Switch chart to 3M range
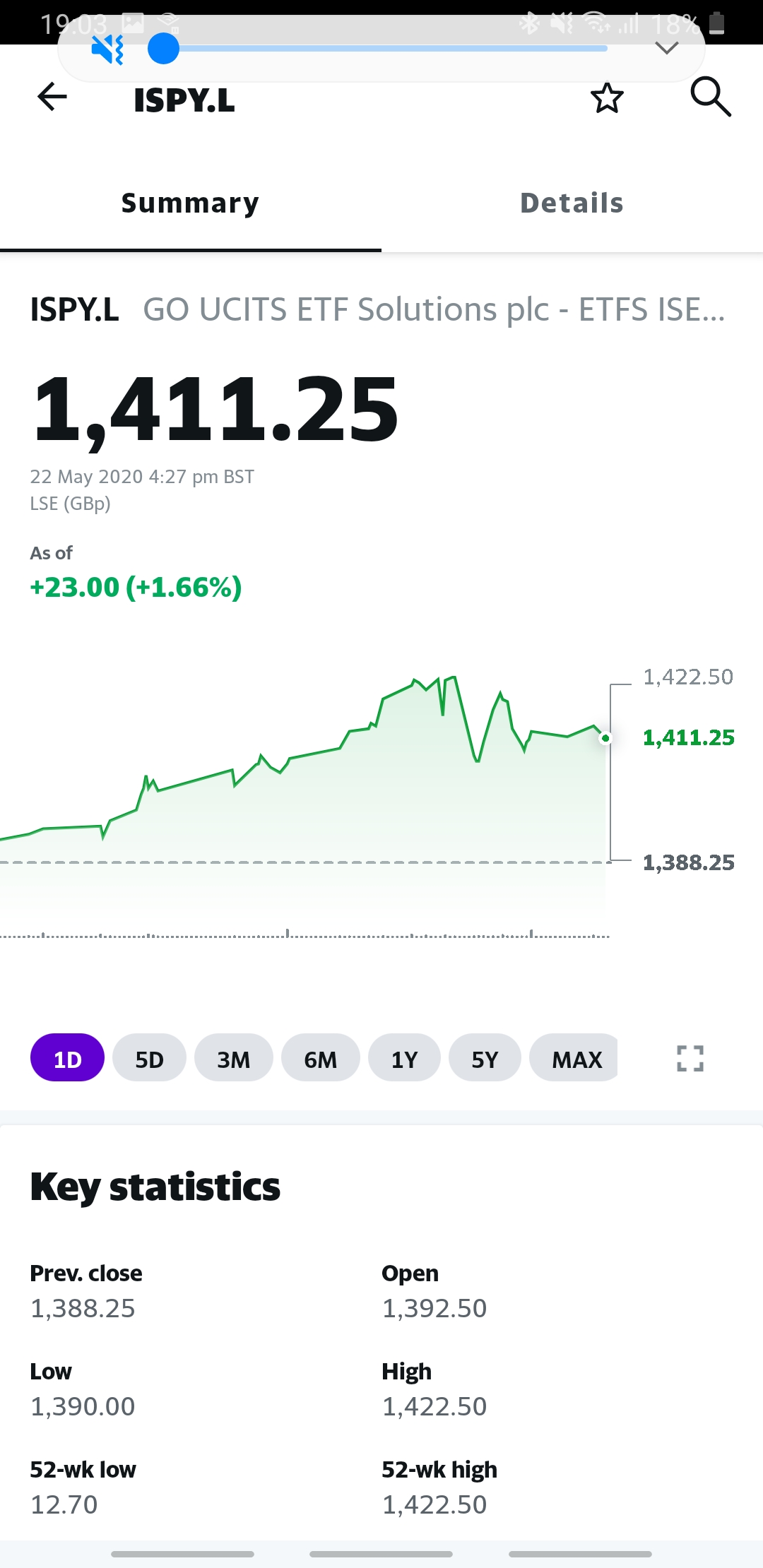The height and width of the screenshot is (1568, 763). 233,1058
